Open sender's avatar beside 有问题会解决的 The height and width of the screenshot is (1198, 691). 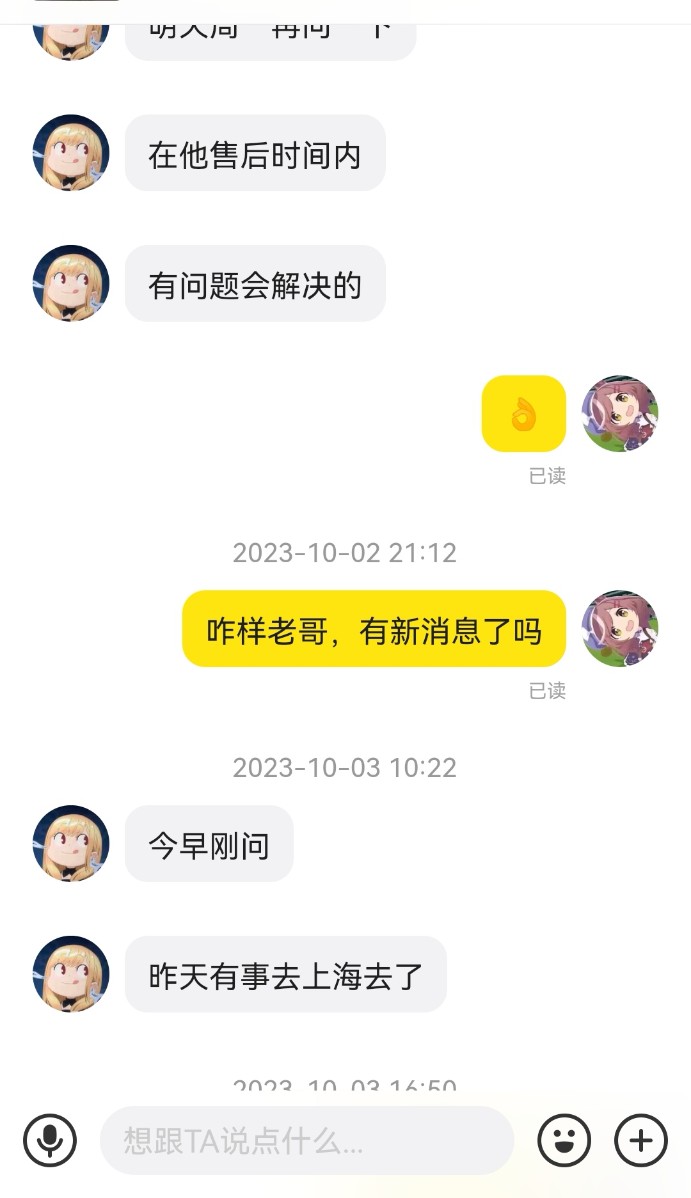71,283
